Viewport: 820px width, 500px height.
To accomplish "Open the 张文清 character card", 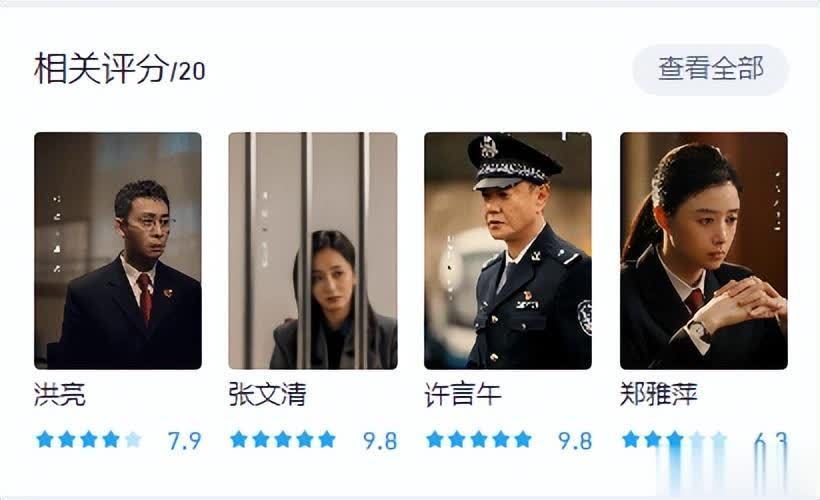I will tap(312, 251).
